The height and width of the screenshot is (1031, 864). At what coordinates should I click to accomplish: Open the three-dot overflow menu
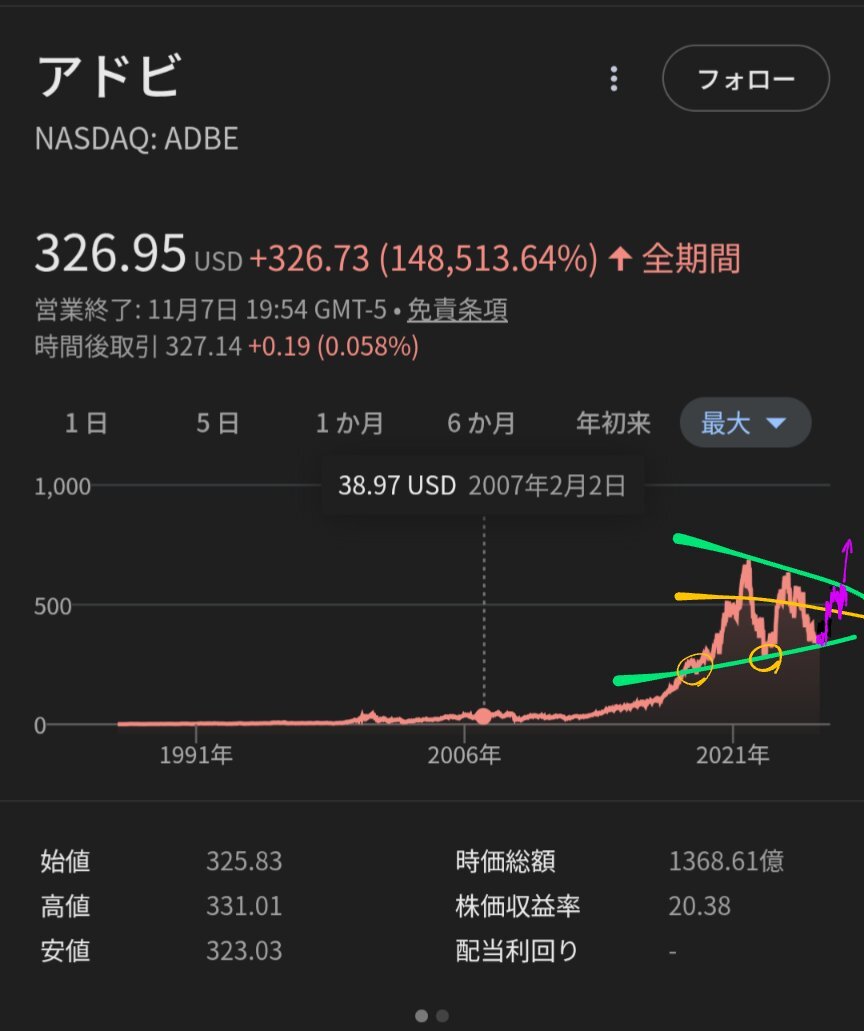pos(614,79)
